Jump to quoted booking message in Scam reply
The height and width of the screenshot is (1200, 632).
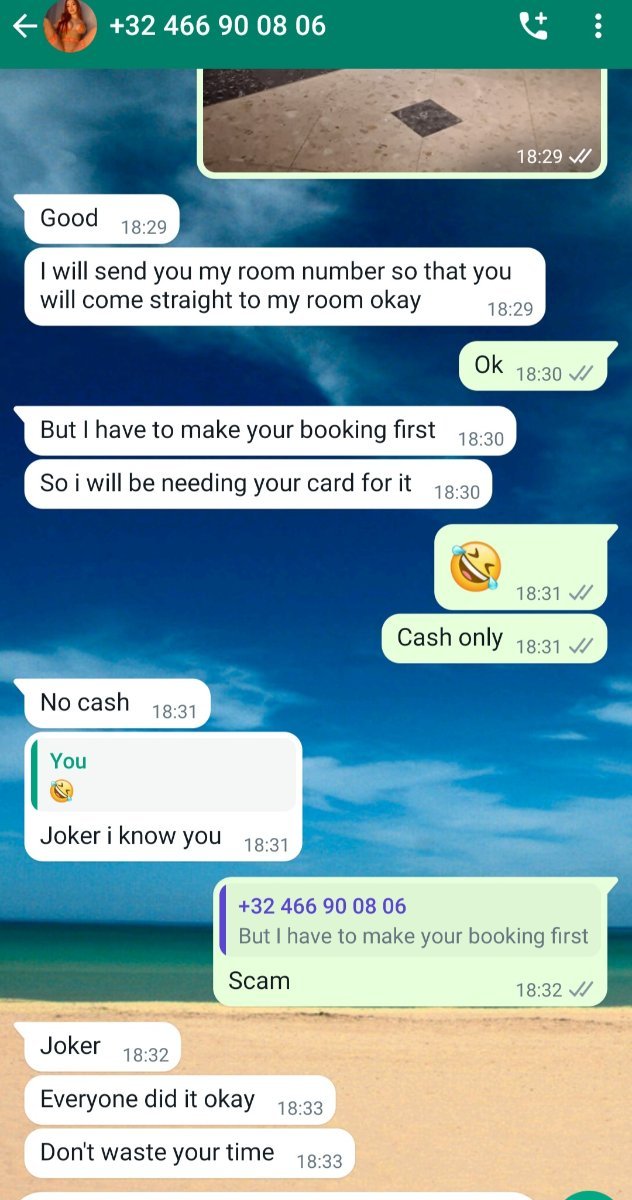pyautogui.click(x=412, y=921)
